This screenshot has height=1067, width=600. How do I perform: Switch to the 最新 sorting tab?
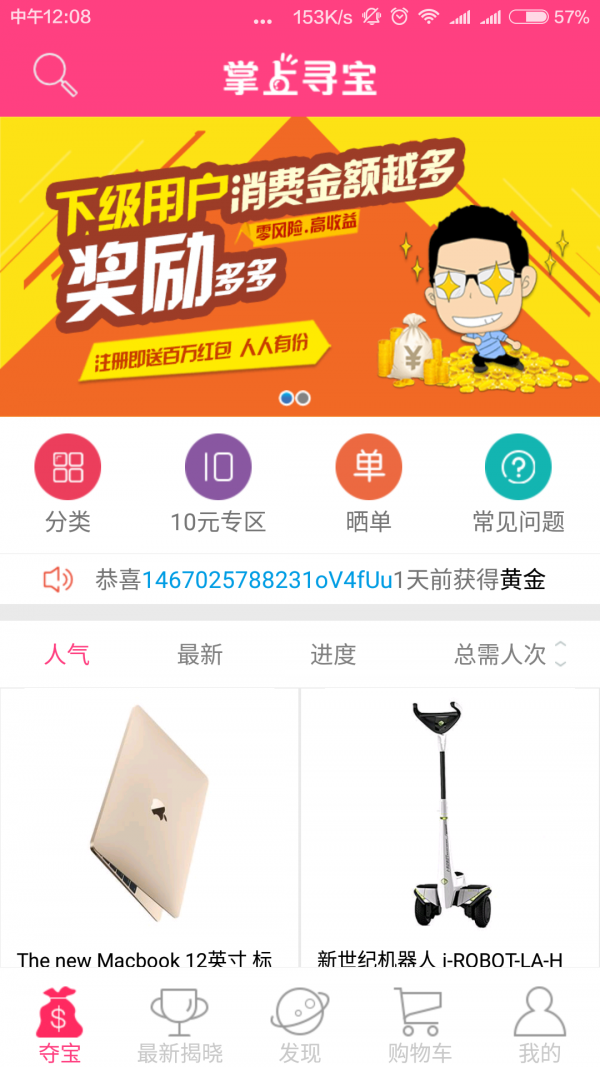(200, 654)
